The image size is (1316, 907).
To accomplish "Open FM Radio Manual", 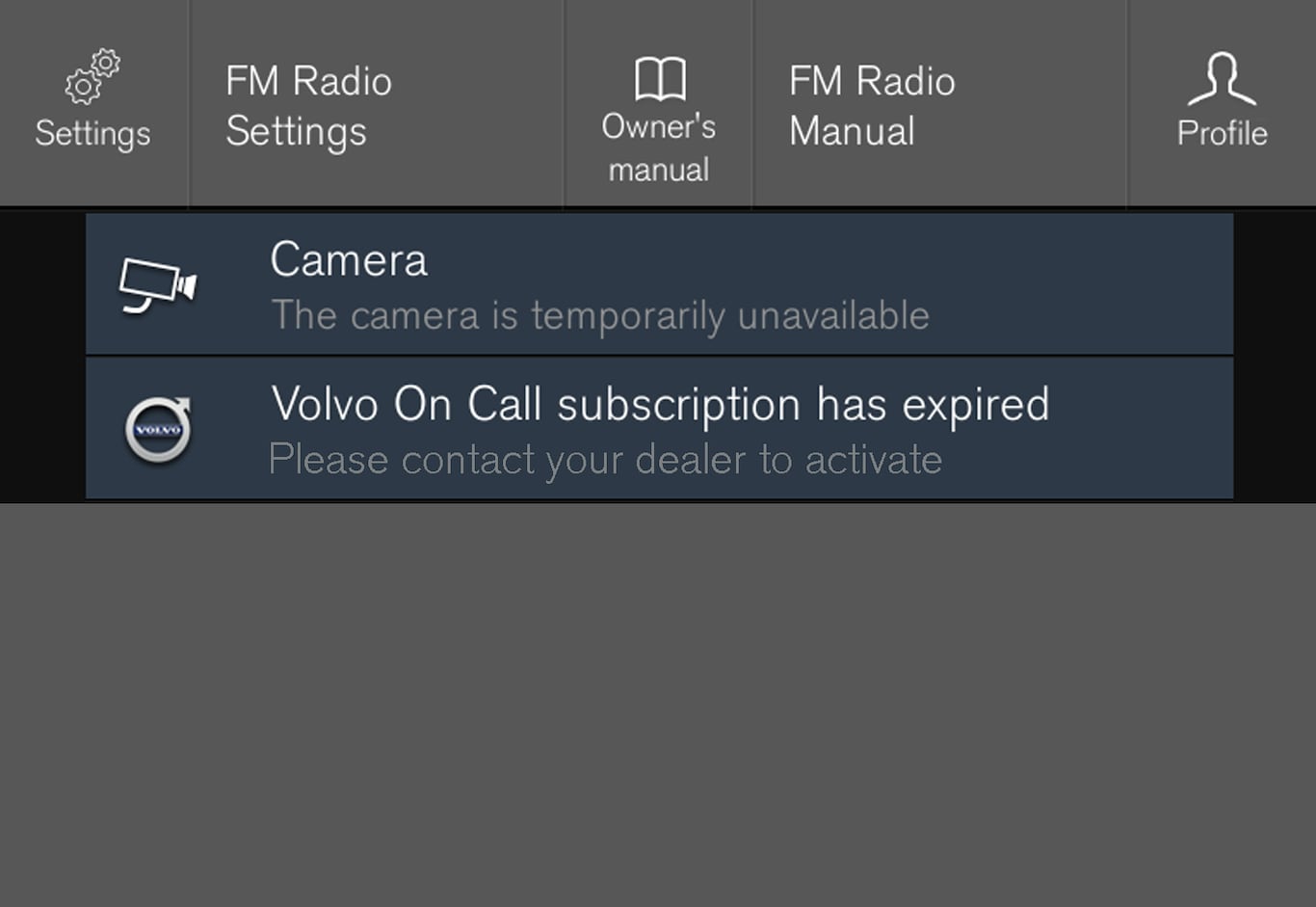I will [939, 104].
